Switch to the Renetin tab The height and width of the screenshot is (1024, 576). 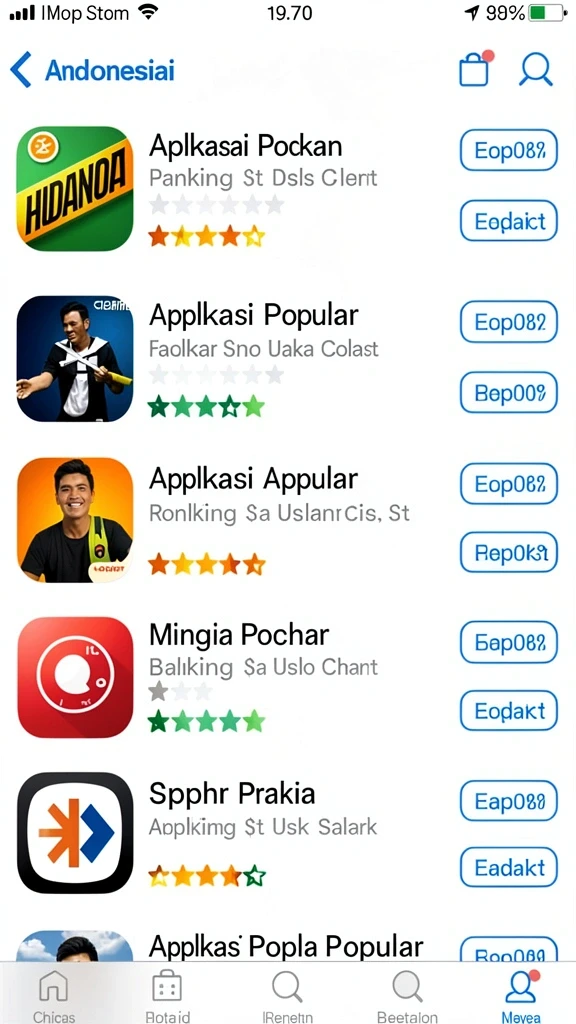pos(287,995)
